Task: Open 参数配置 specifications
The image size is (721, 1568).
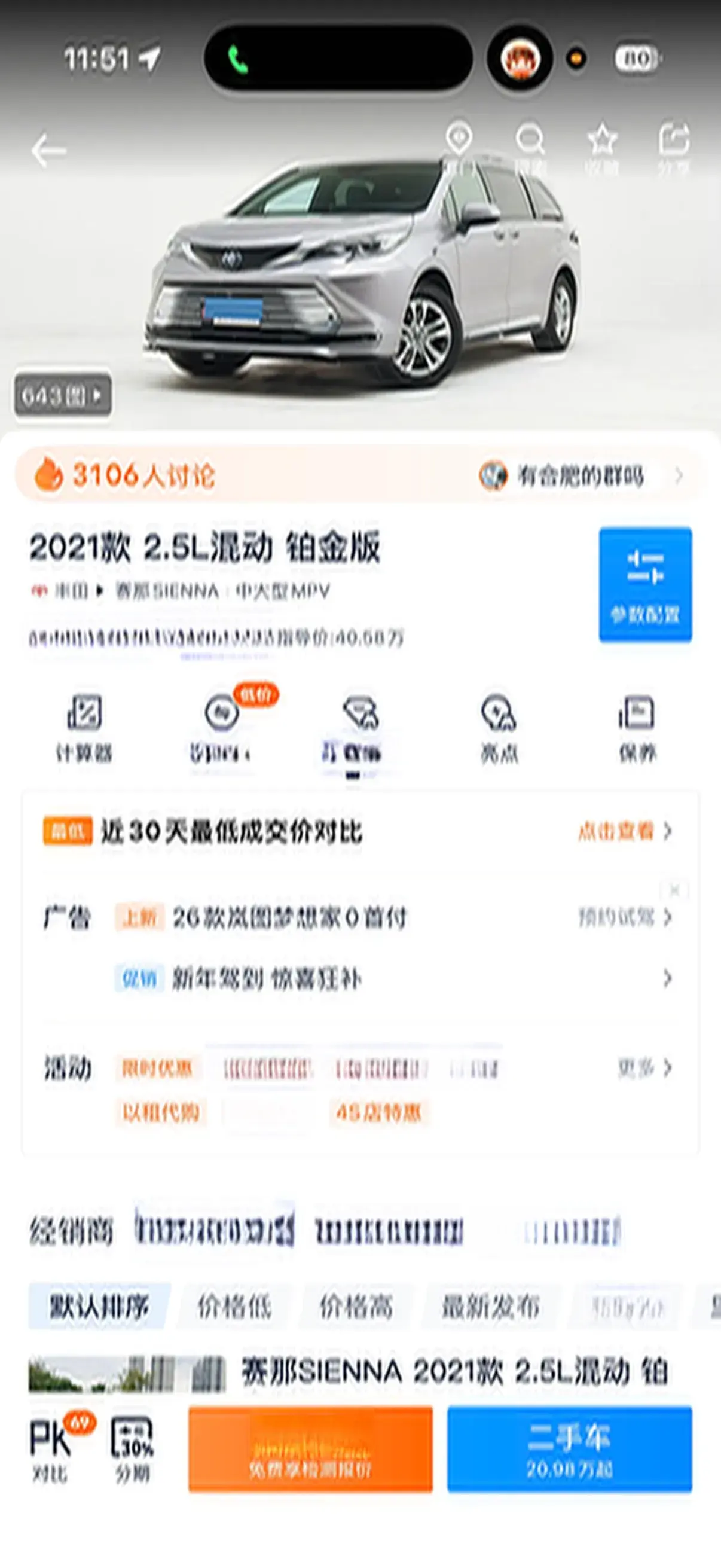Action: tap(645, 584)
